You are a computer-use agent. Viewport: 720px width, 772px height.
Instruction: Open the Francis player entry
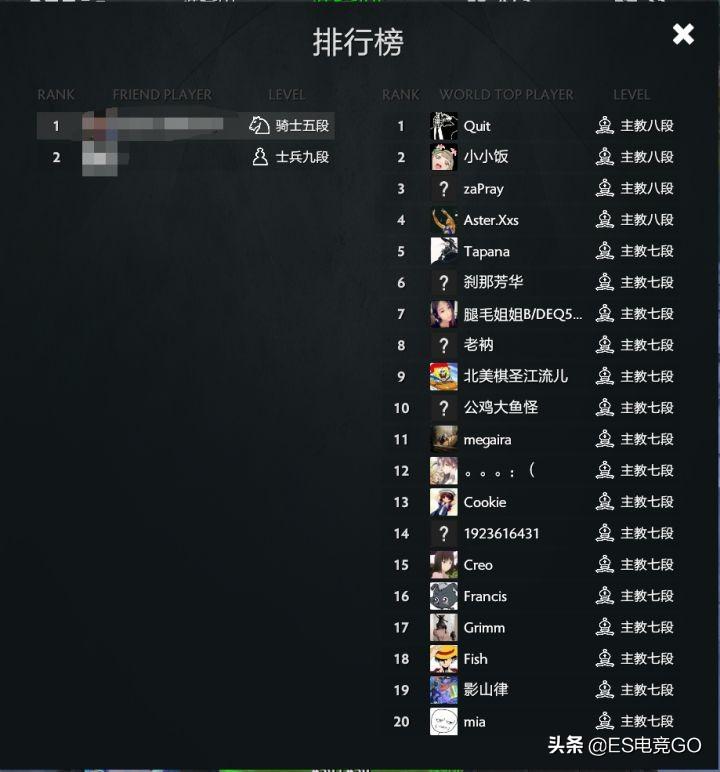(485, 596)
